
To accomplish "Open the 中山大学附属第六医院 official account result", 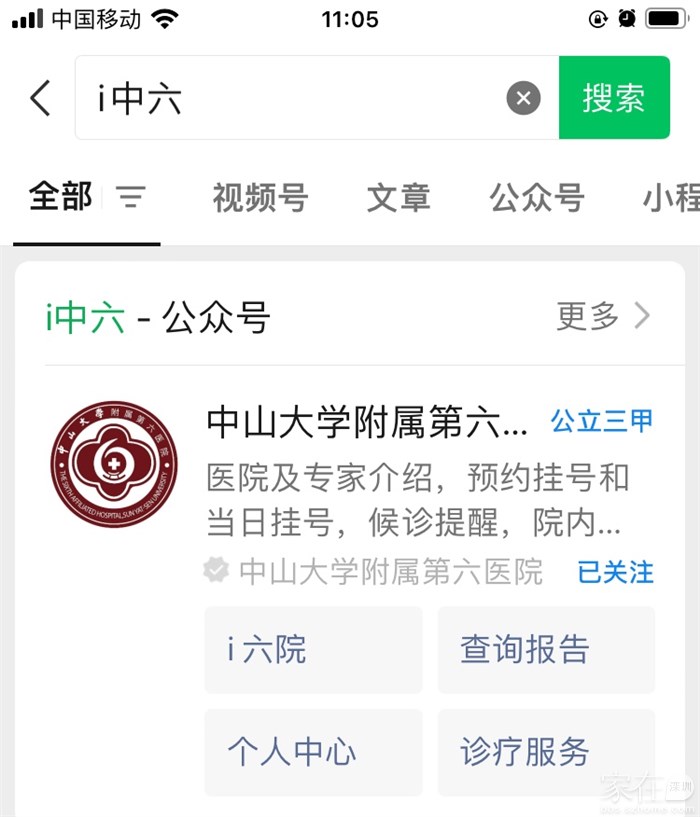I will (366, 423).
